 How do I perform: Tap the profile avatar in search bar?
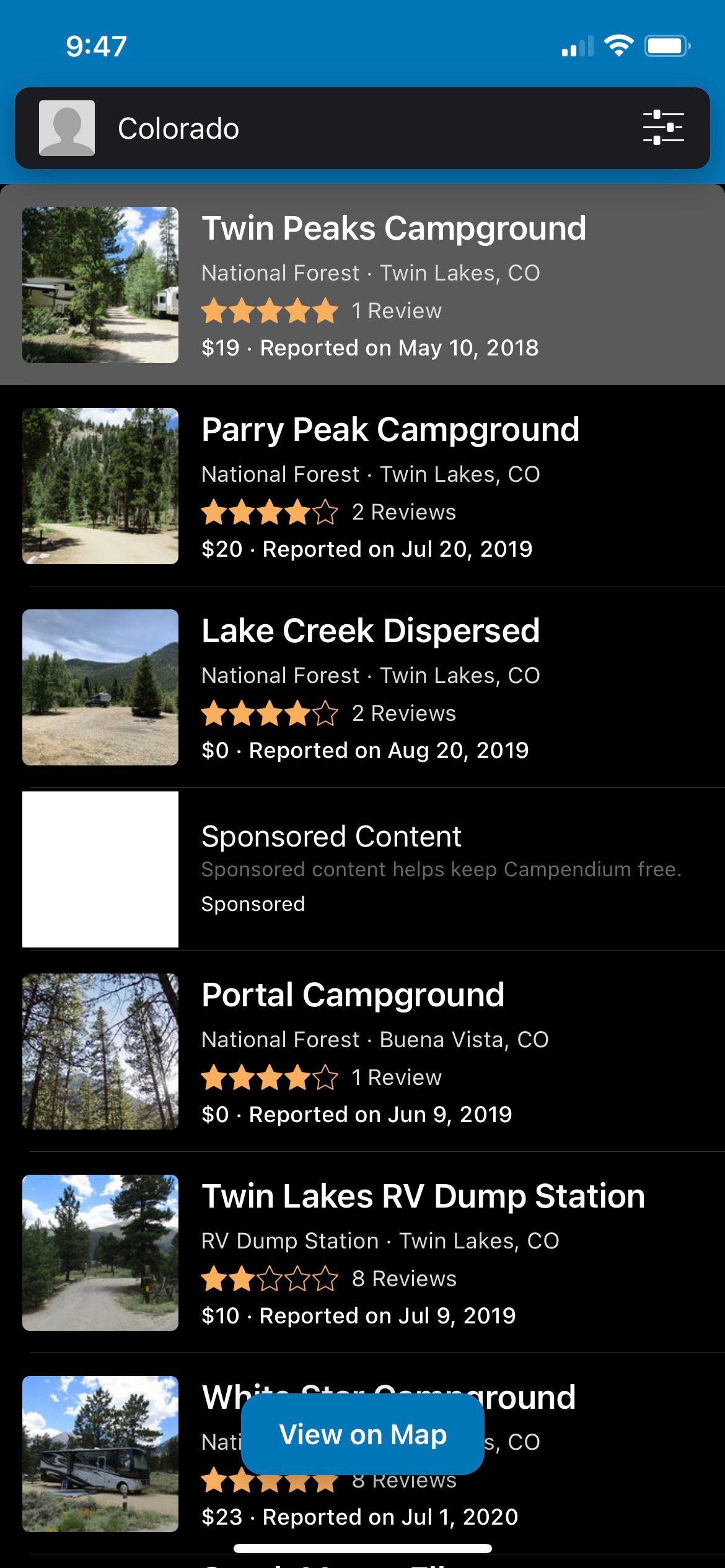68,128
